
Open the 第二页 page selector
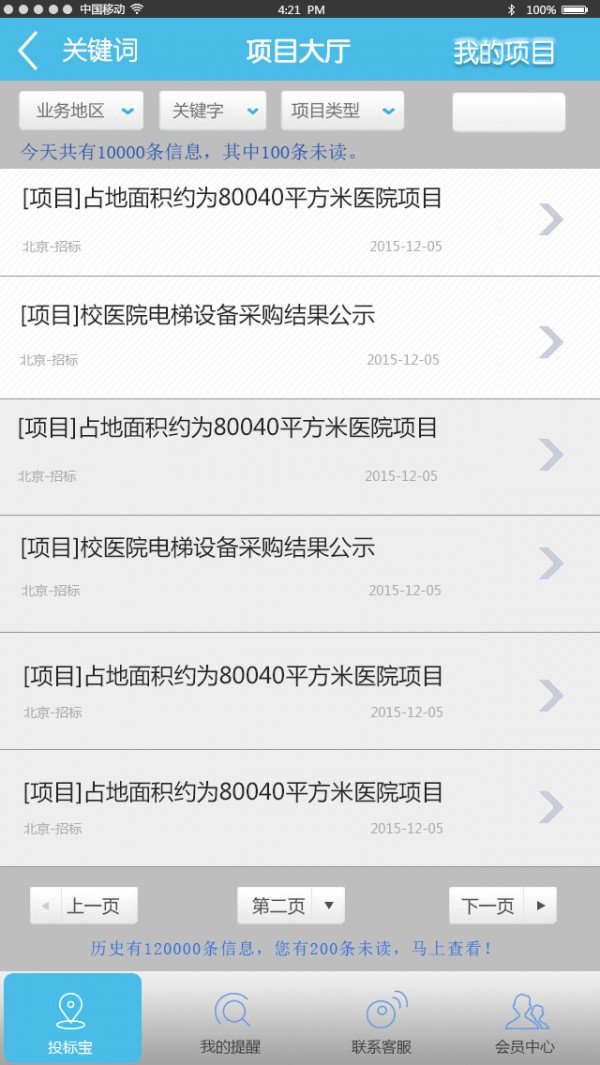[291, 906]
